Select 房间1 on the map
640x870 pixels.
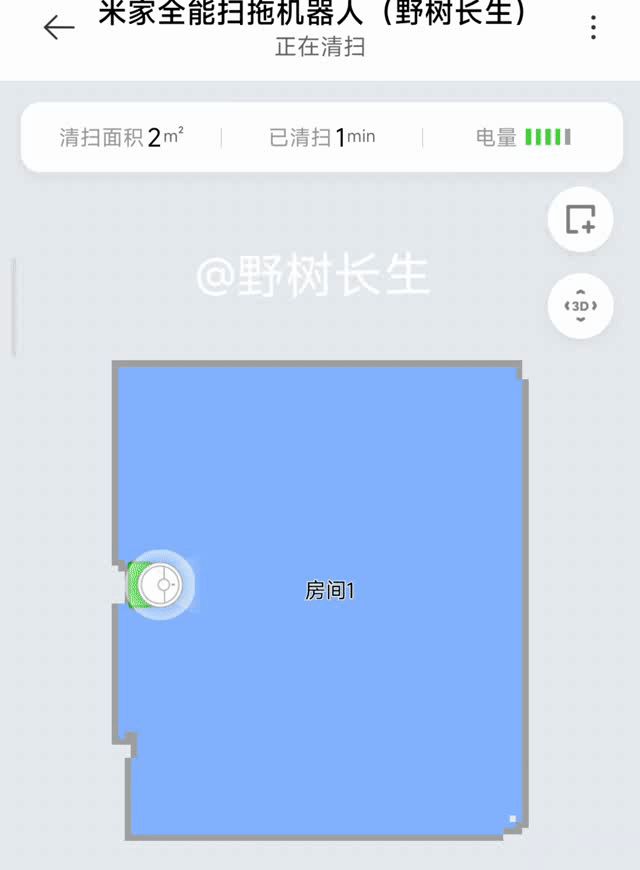tap(330, 591)
